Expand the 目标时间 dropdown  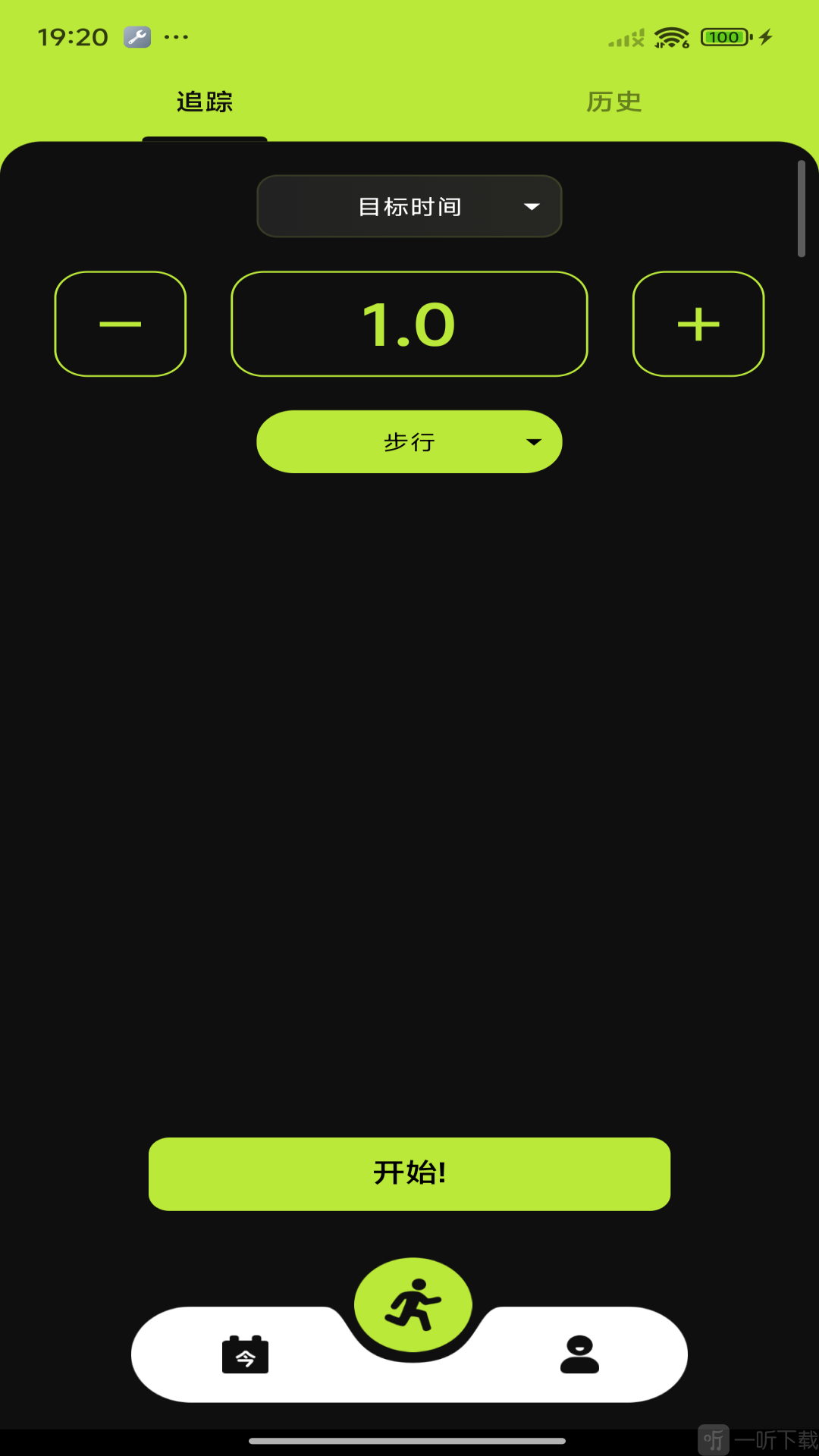point(409,206)
